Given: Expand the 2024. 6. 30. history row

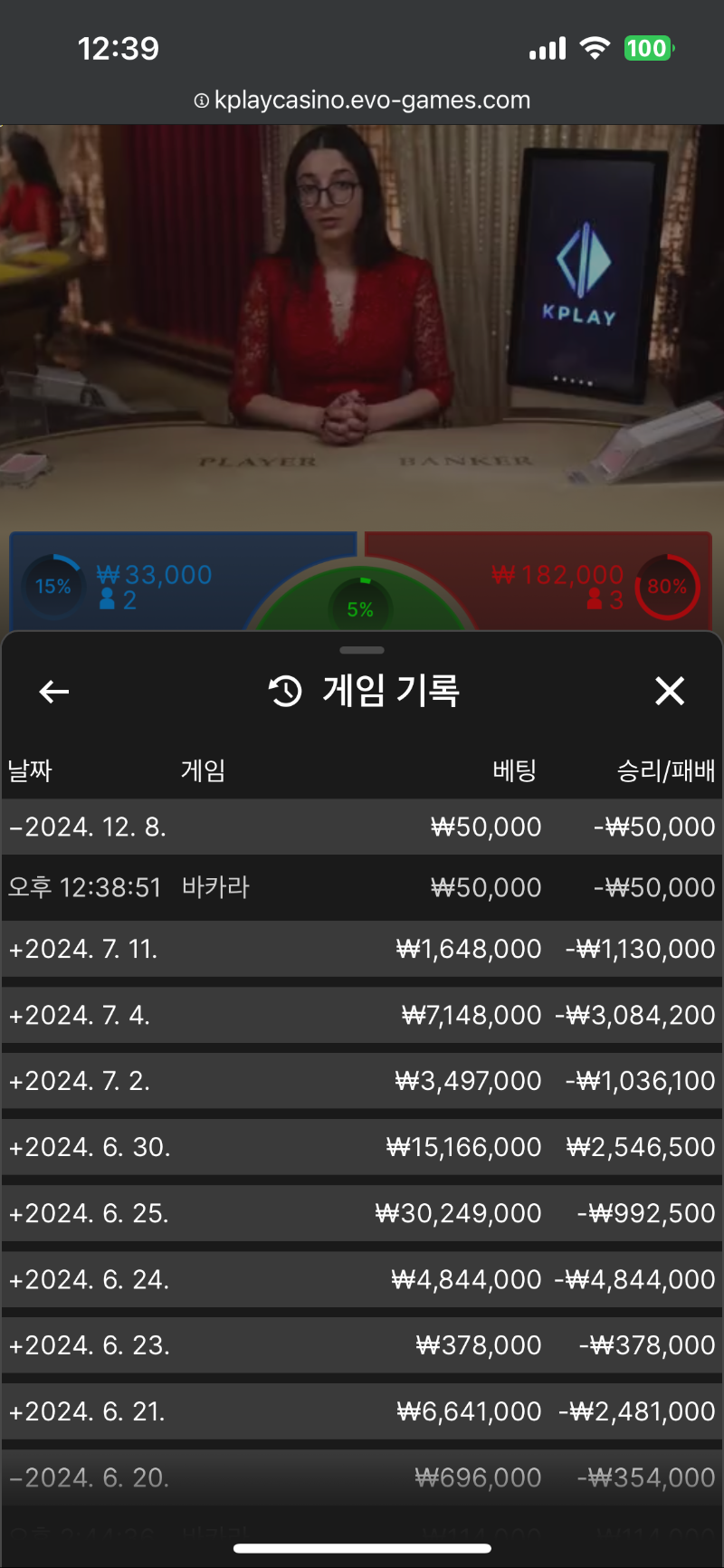Looking at the screenshot, I should pyautogui.click(x=362, y=1147).
